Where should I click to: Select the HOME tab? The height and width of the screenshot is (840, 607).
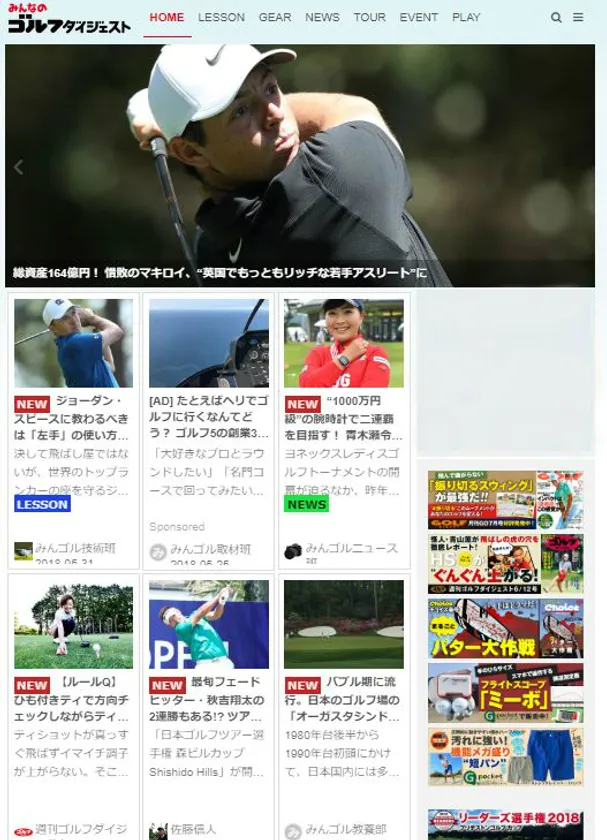(x=167, y=18)
